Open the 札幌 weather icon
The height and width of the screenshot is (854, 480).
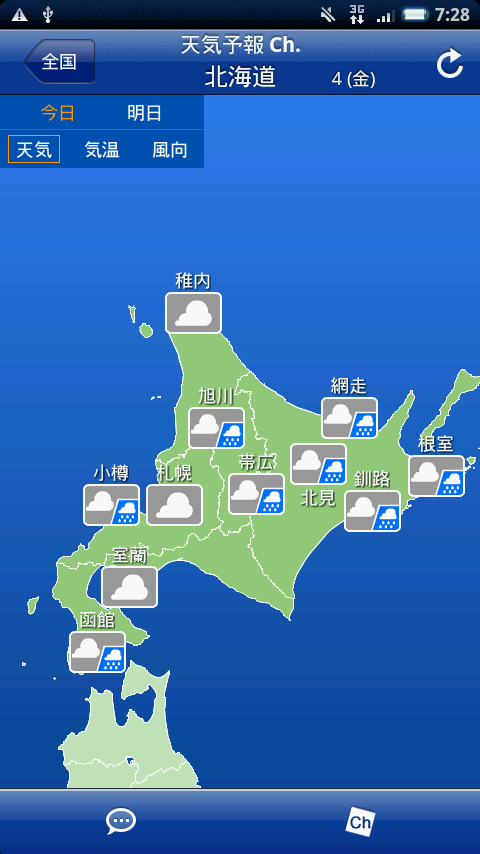[174, 505]
